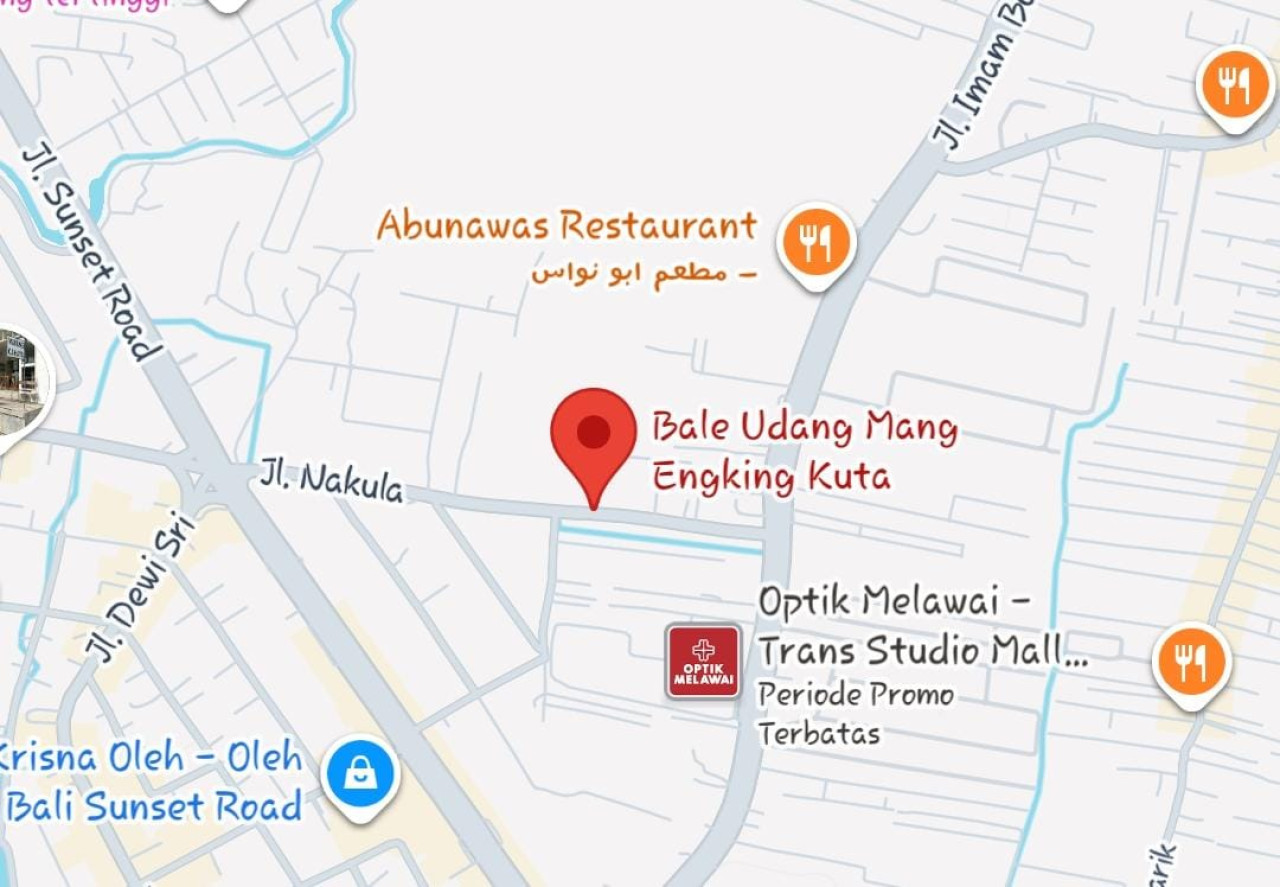Open the Abunawas Restaurant pin
1280x887 pixels.
click(817, 242)
